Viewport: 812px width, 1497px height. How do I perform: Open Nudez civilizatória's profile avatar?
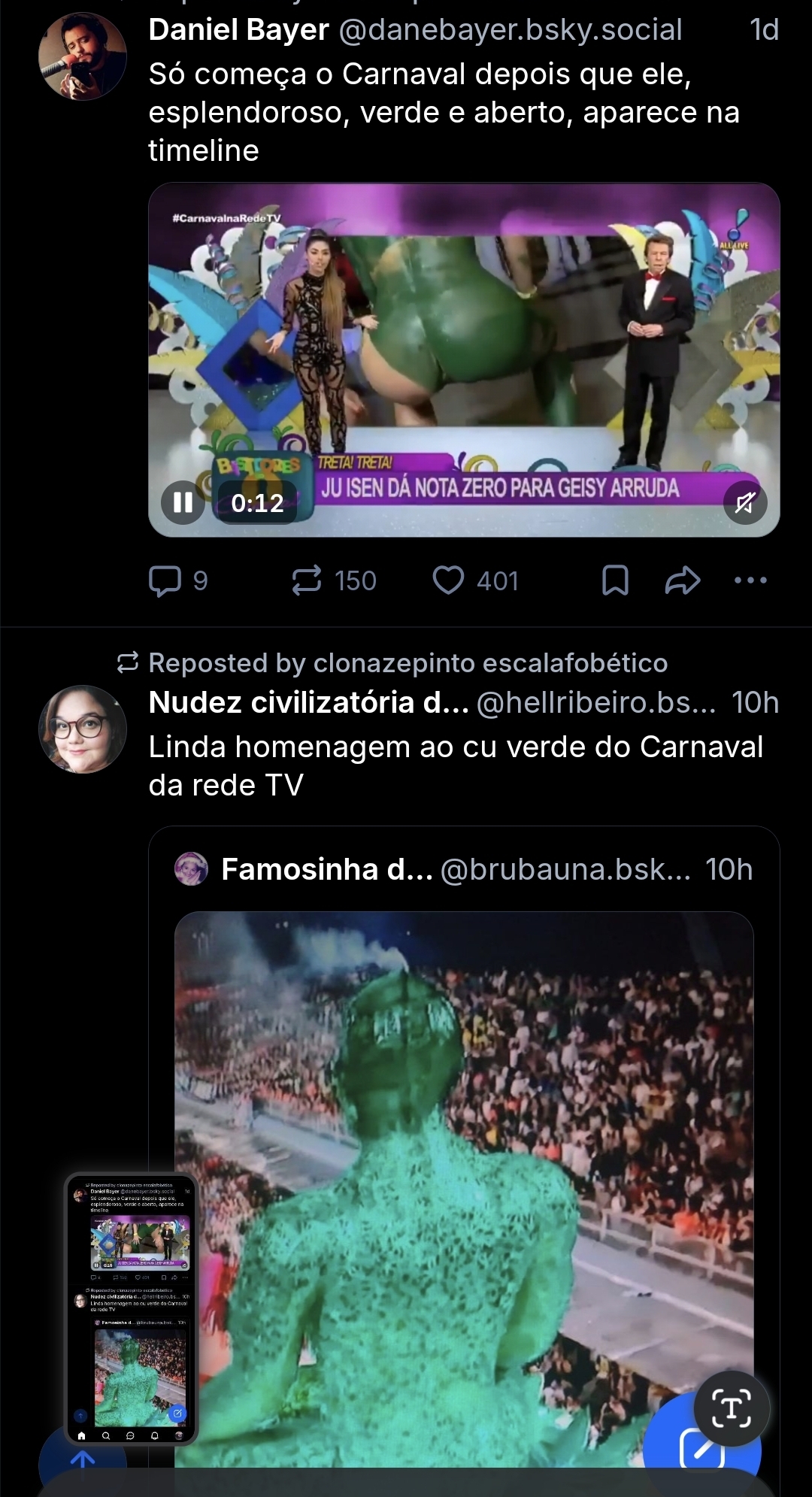point(83,729)
